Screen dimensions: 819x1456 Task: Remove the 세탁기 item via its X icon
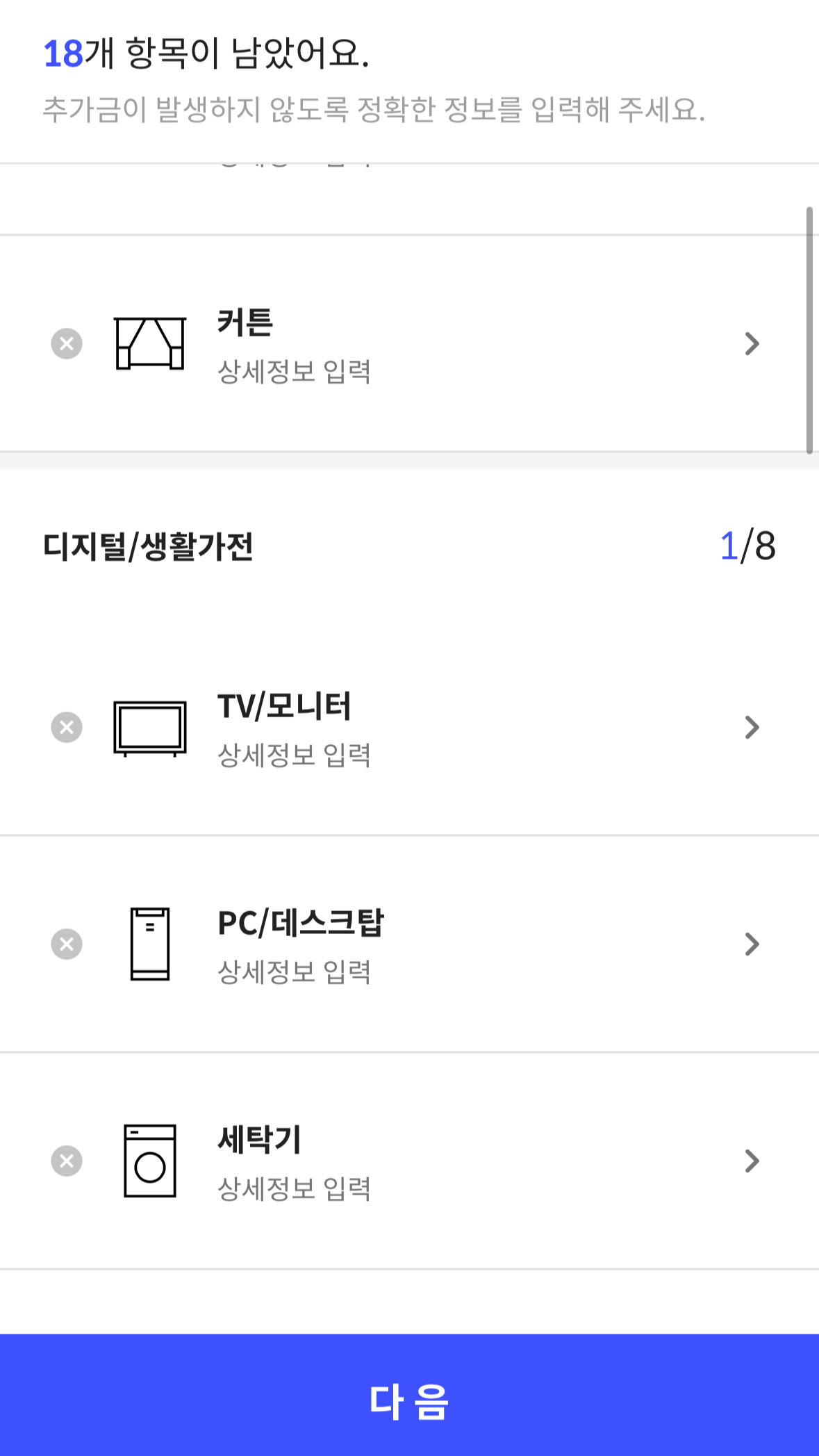pos(66,1160)
